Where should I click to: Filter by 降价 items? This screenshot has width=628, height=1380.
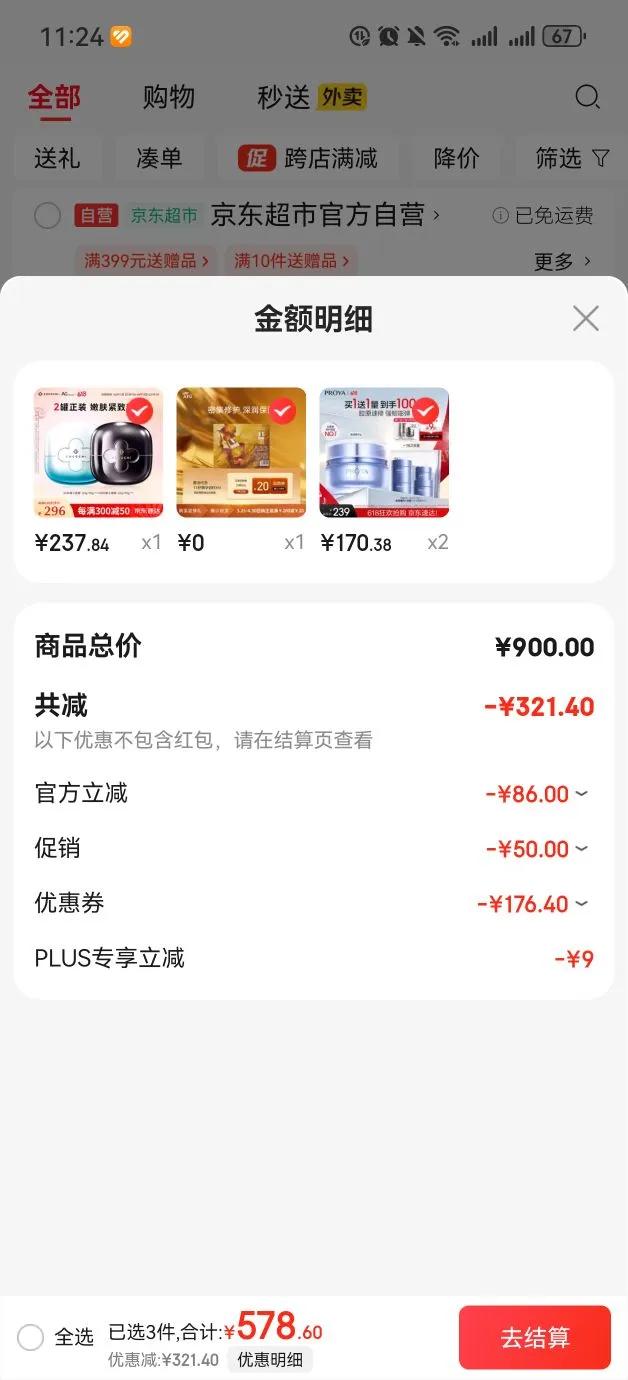click(x=456, y=158)
